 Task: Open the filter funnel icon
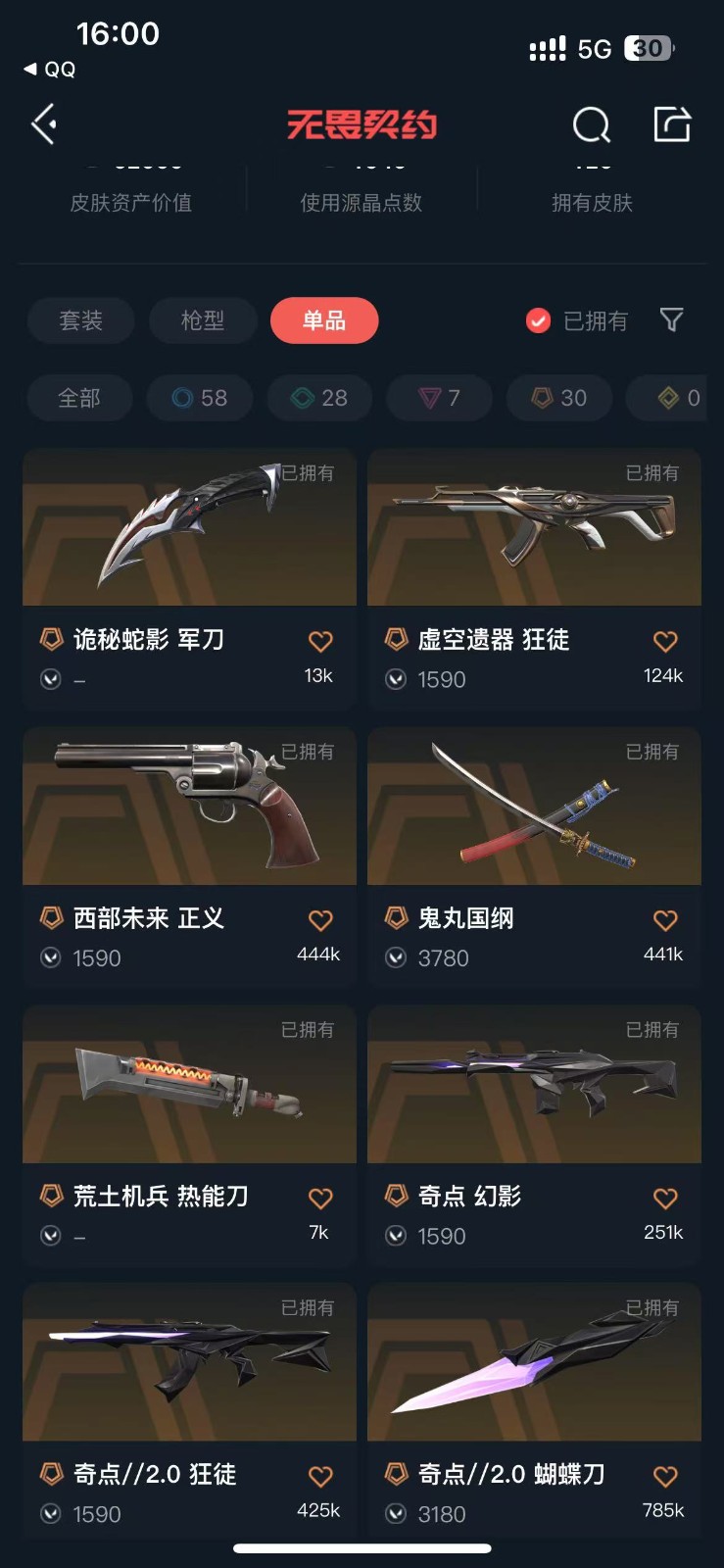(671, 319)
